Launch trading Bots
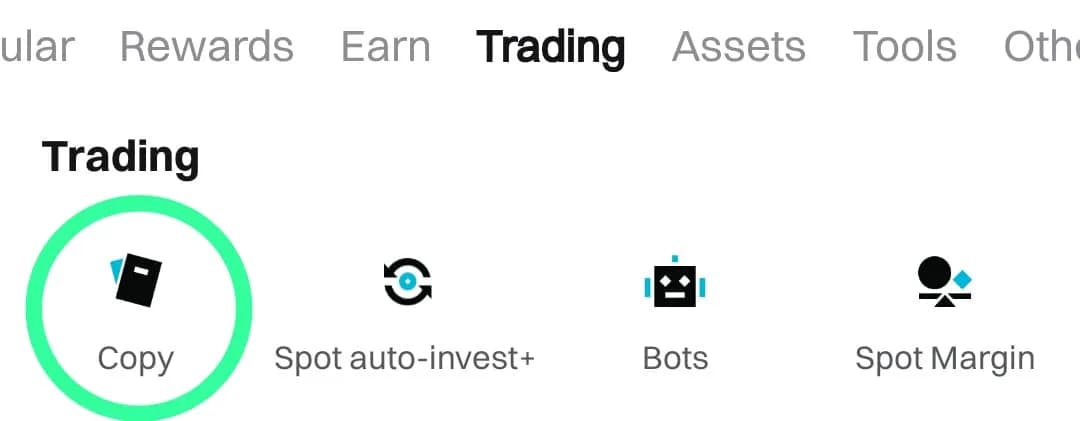Screen dimensions: 1080x421 (x=675, y=310)
